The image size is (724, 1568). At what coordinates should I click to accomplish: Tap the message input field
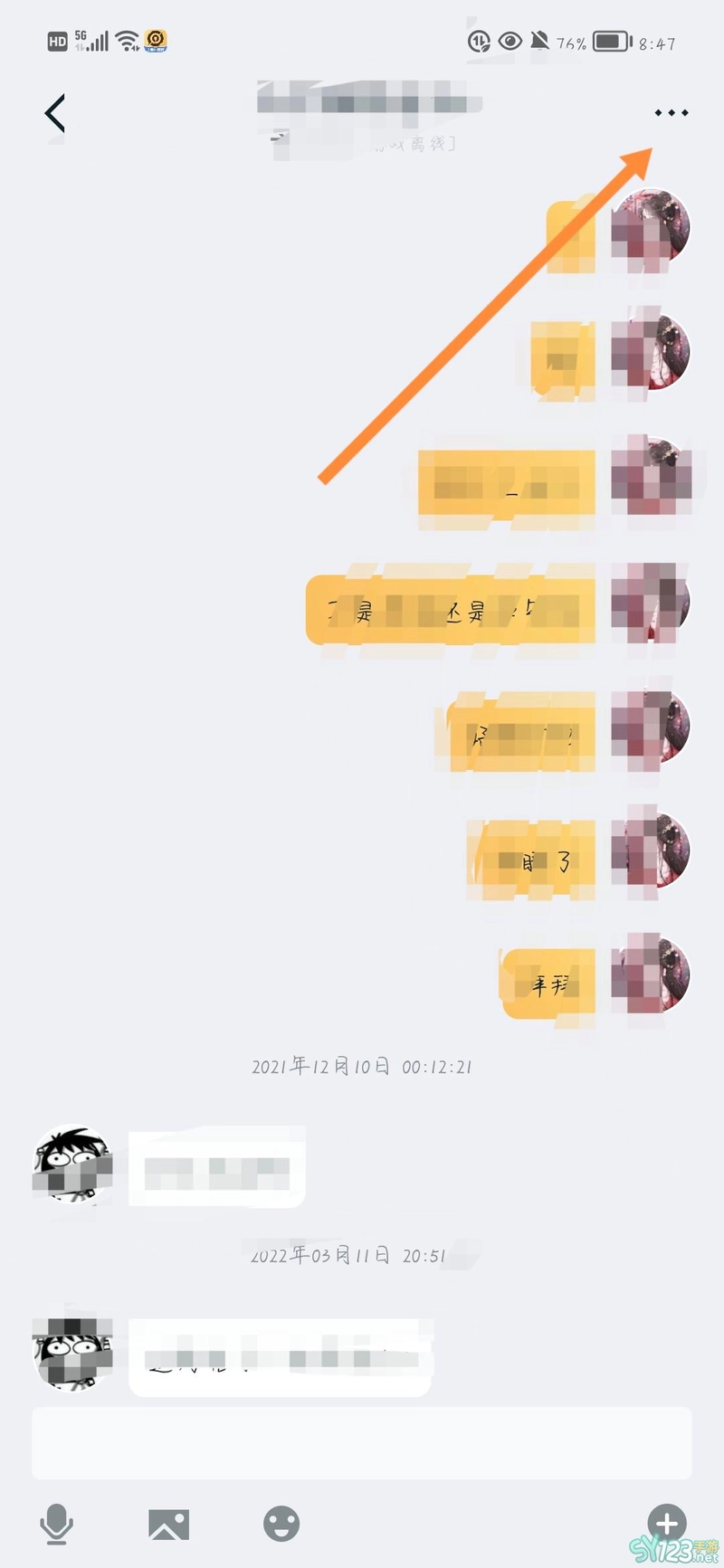pyautogui.click(x=362, y=1442)
